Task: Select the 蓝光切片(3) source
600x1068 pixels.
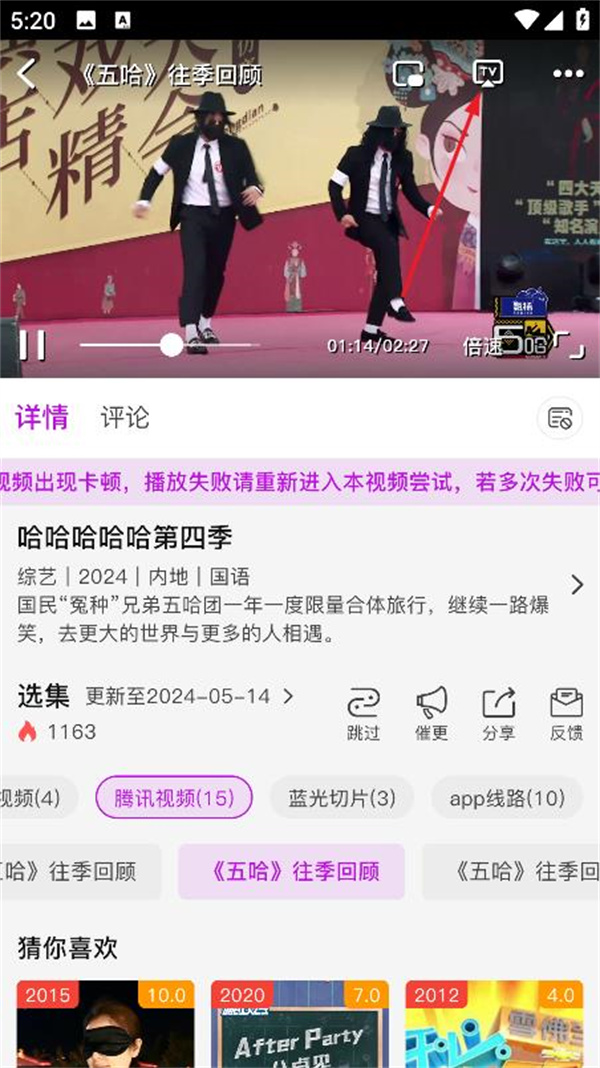Action: click(x=342, y=797)
